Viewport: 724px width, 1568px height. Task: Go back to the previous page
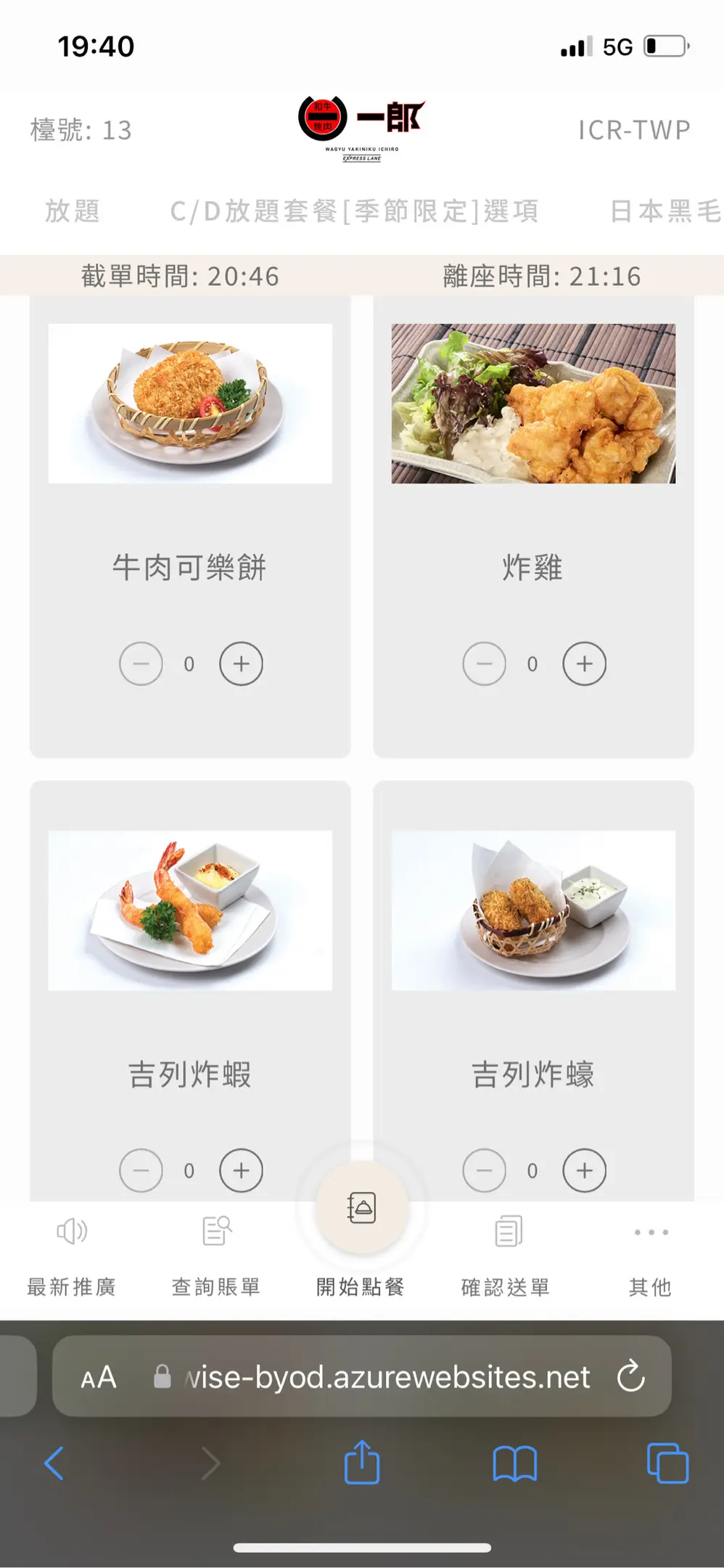54,1463
